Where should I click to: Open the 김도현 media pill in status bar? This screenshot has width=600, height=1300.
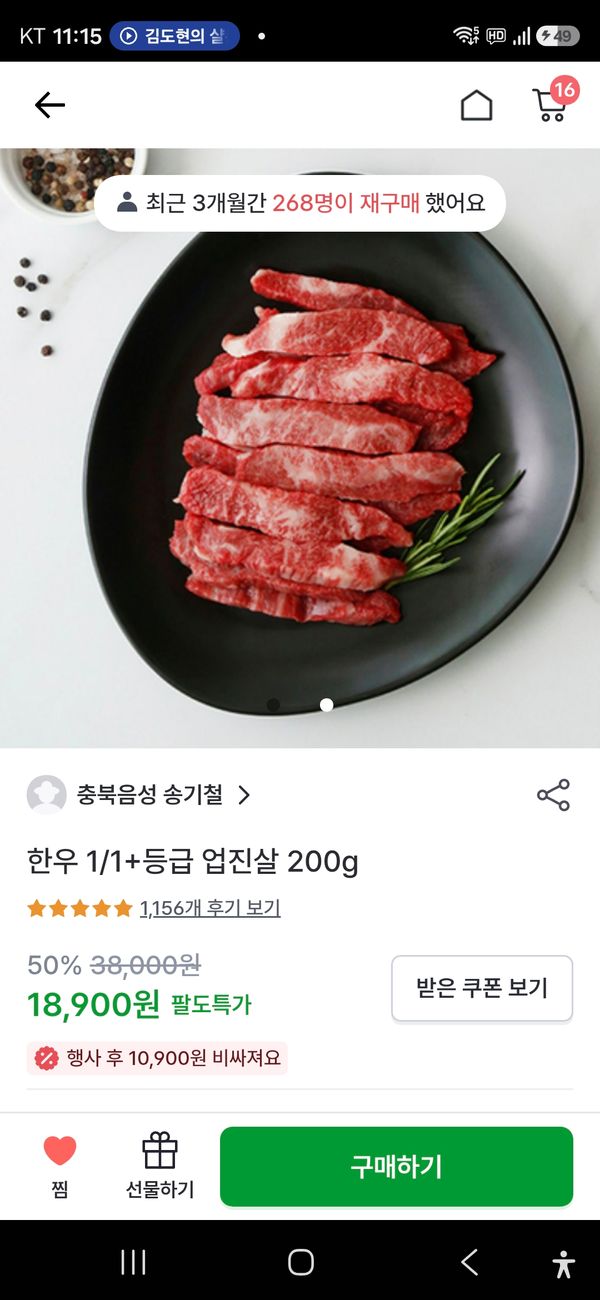coord(175,36)
